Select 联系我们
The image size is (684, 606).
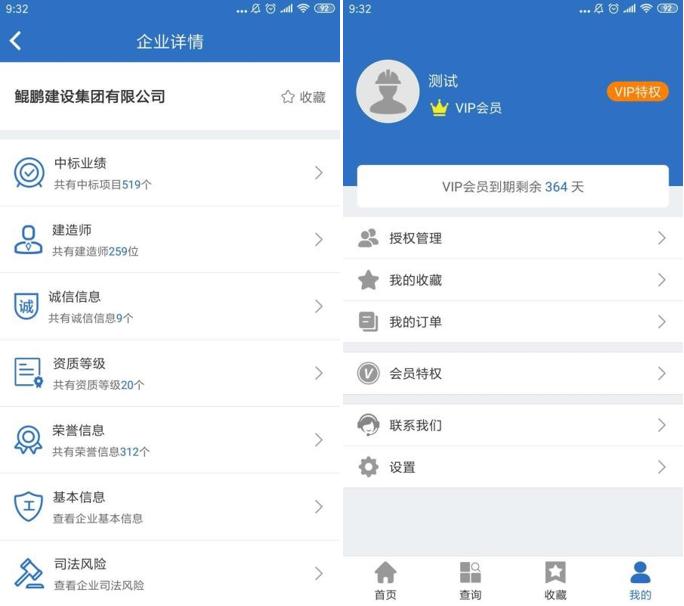tap(512, 425)
